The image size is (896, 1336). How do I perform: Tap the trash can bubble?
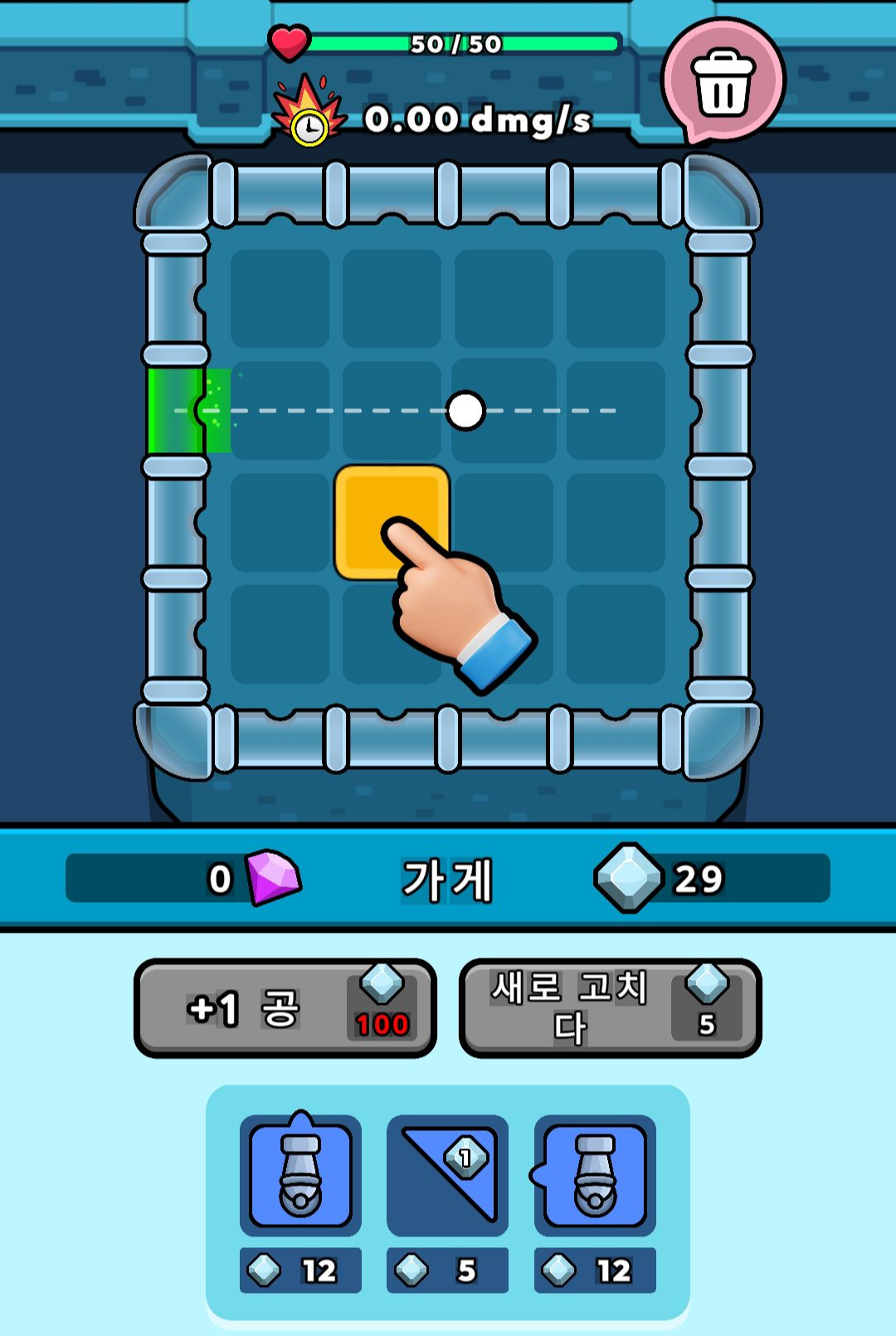[x=723, y=80]
